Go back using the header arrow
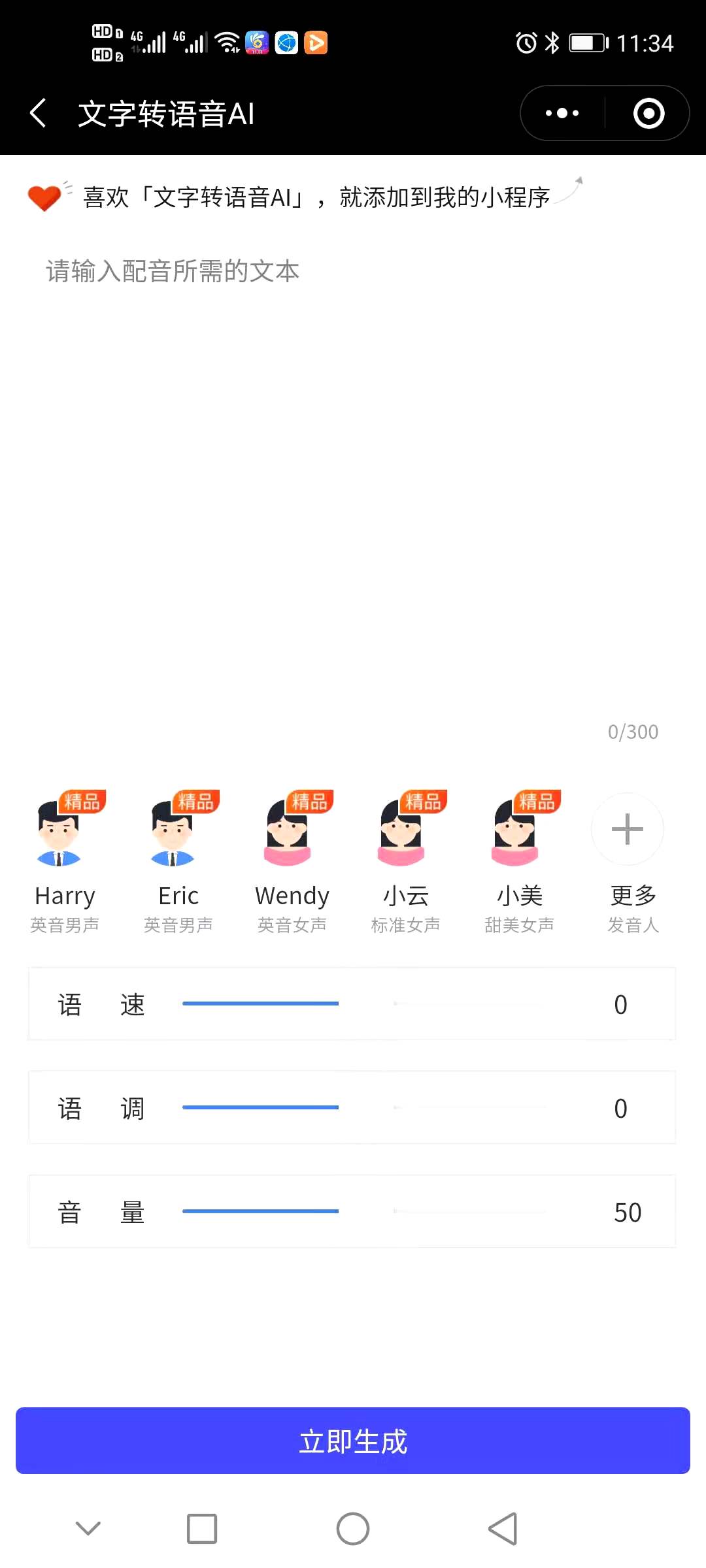 (38, 113)
